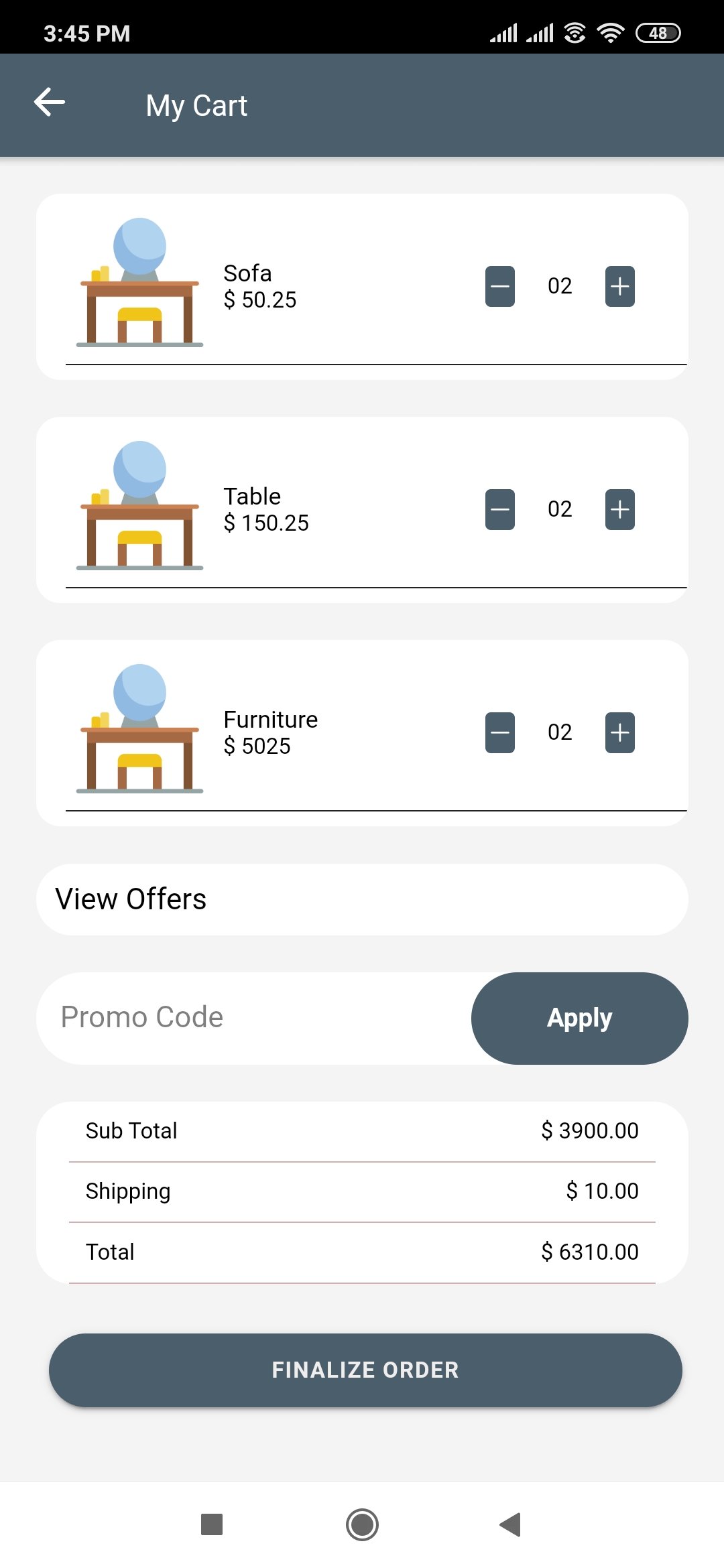Open the My Cart title area
724x1568 pixels.
pyautogui.click(x=196, y=105)
